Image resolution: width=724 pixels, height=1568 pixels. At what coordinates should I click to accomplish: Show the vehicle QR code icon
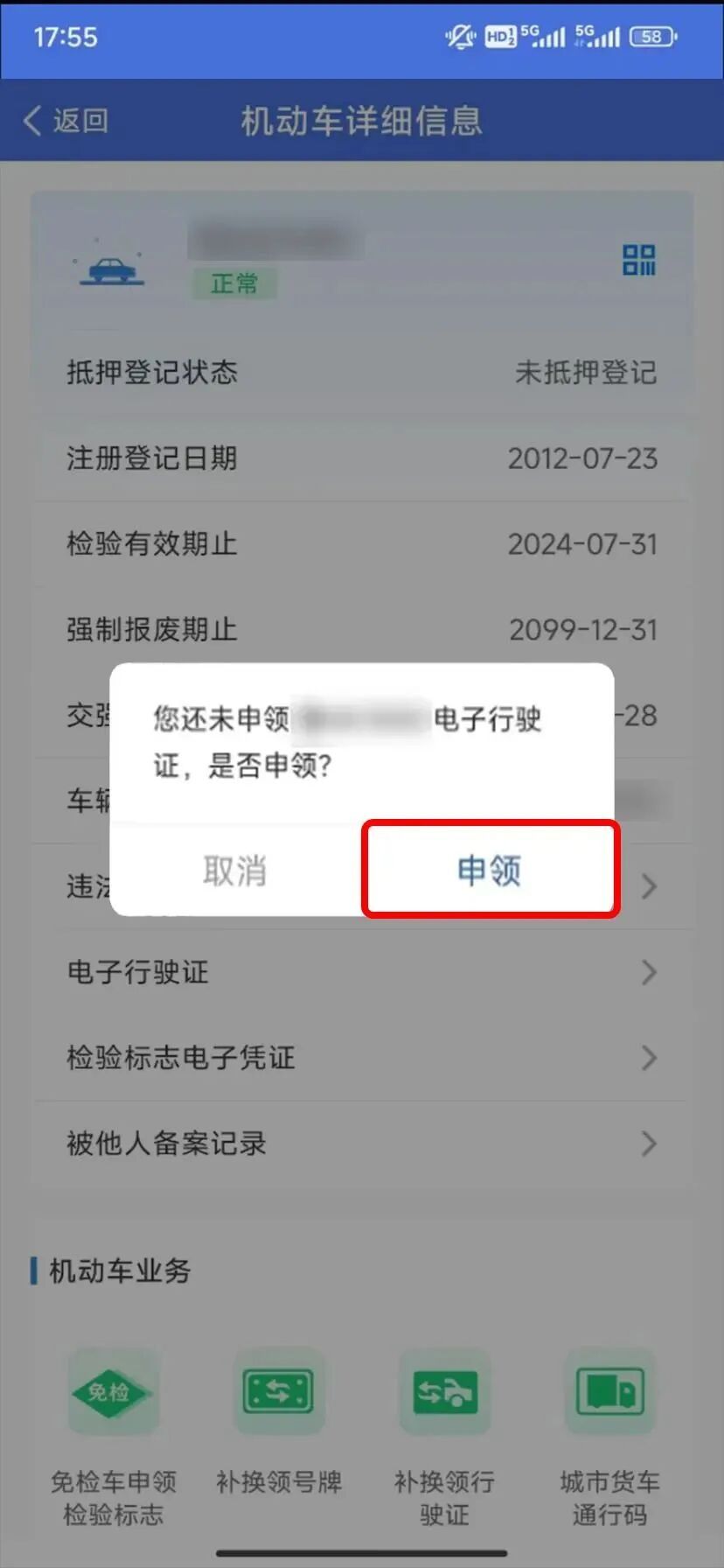tap(639, 260)
